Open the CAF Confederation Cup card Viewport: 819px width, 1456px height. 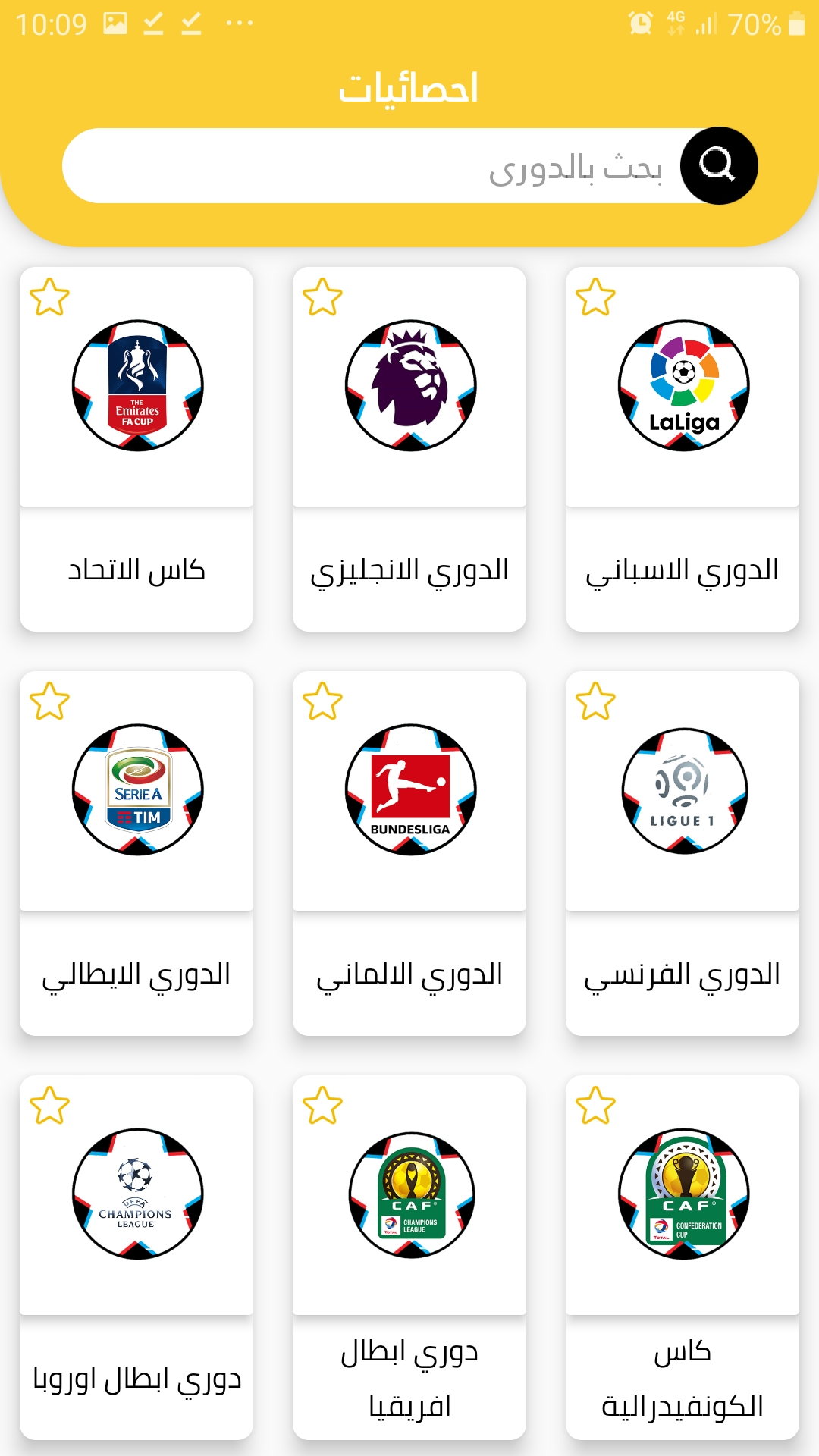tap(683, 1194)
